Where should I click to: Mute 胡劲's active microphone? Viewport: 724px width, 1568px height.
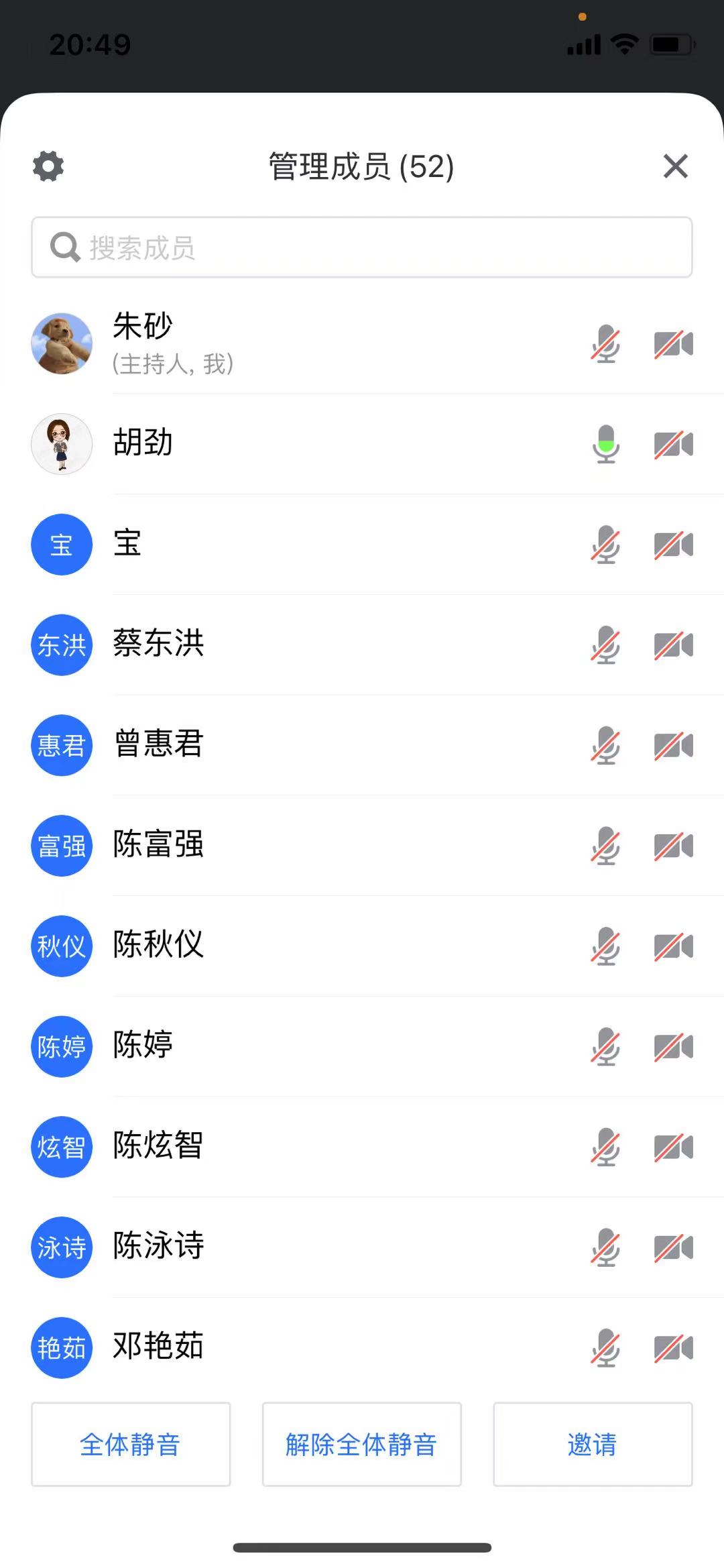605,444
